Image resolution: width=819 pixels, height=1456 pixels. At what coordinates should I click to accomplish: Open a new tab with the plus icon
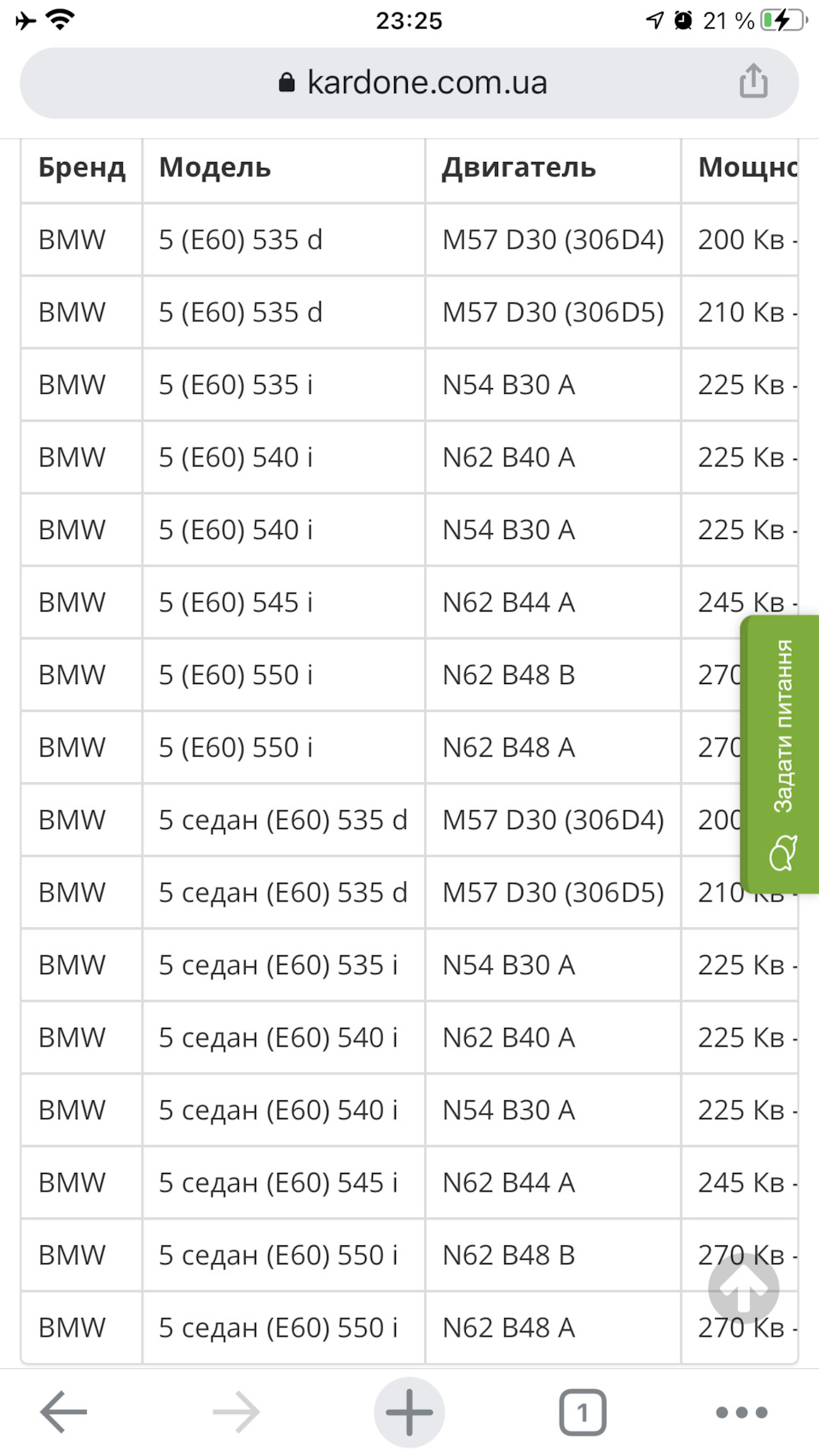click(409, 1412)
